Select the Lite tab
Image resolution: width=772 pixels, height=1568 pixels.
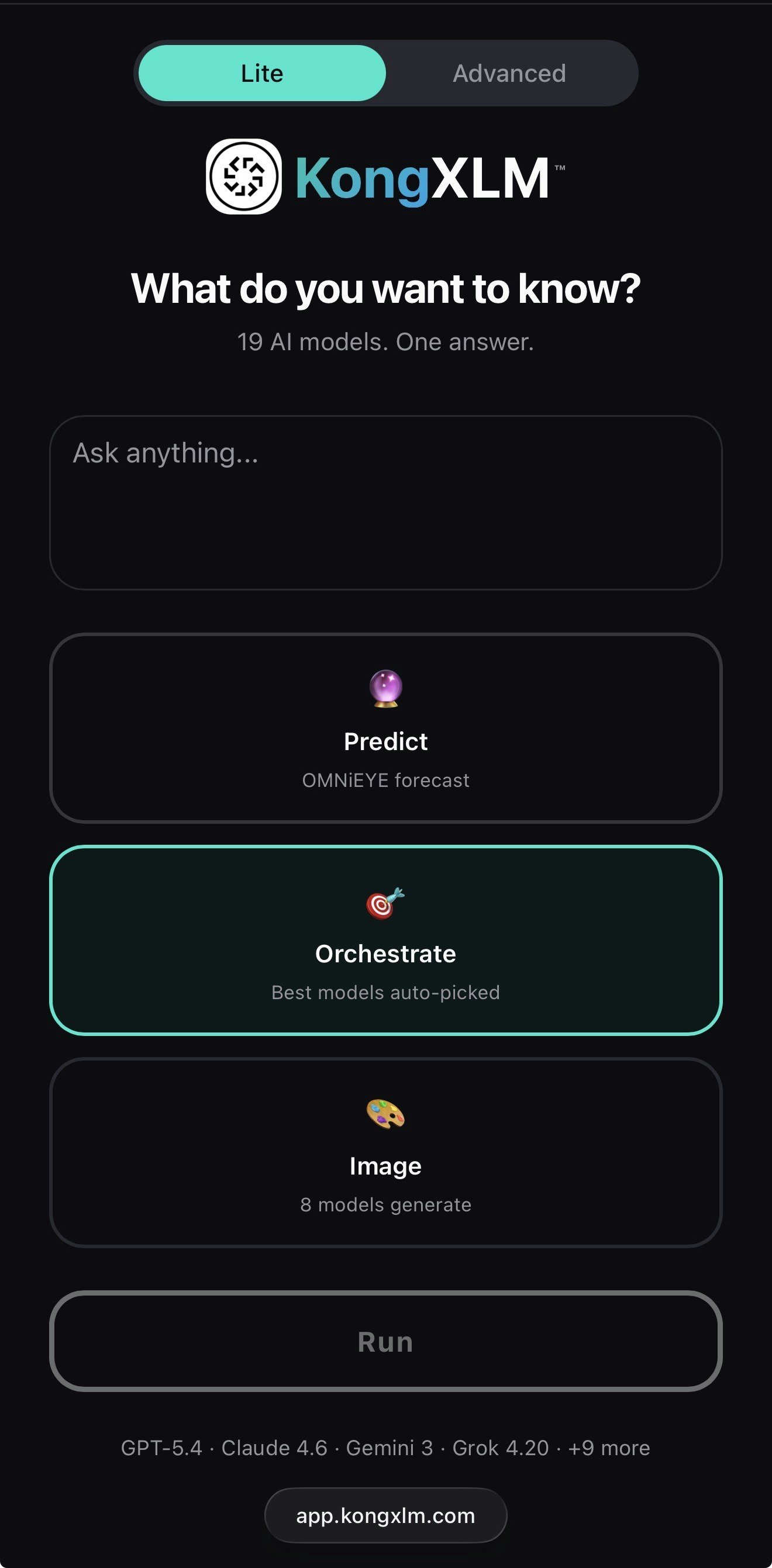(x=261, y=72)
